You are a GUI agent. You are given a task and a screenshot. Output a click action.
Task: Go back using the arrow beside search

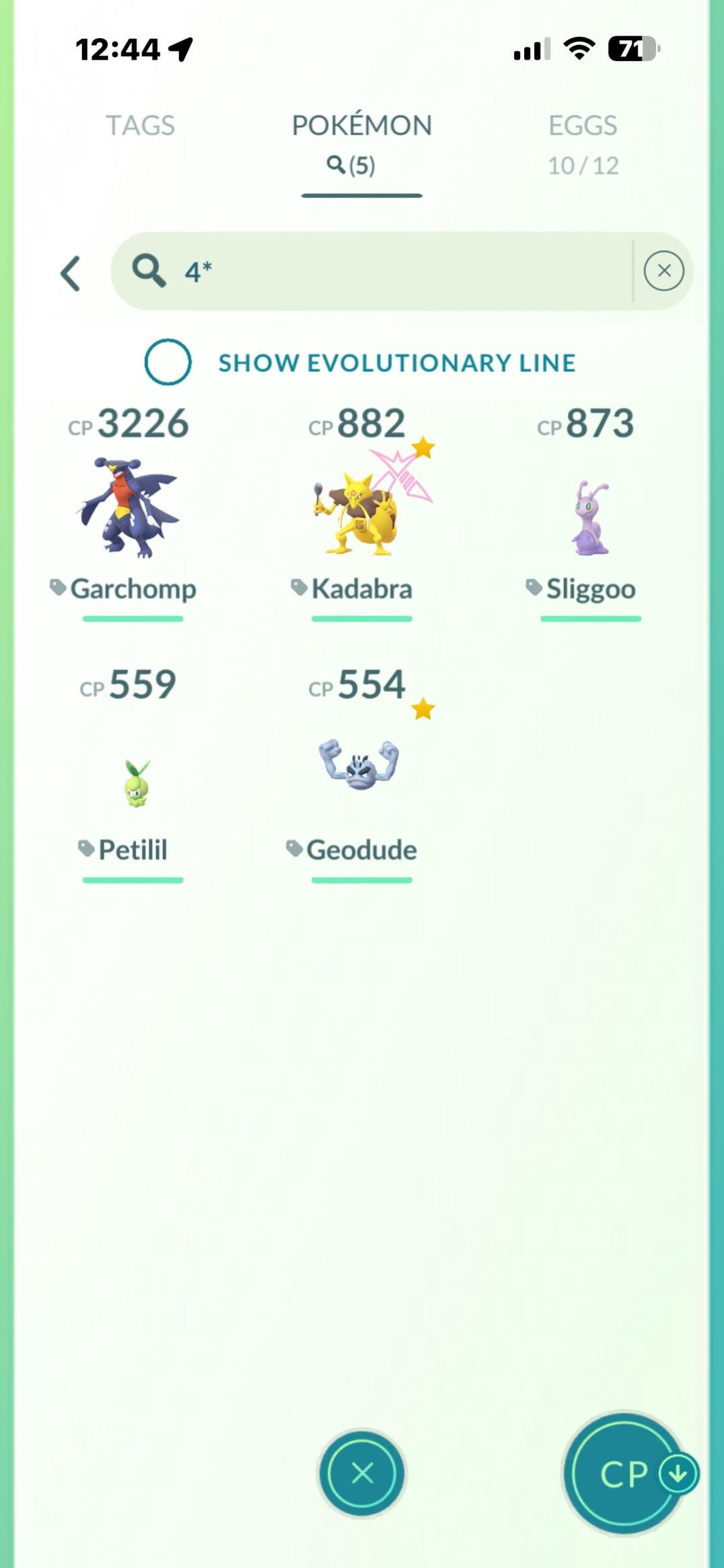tap(70, 273)
